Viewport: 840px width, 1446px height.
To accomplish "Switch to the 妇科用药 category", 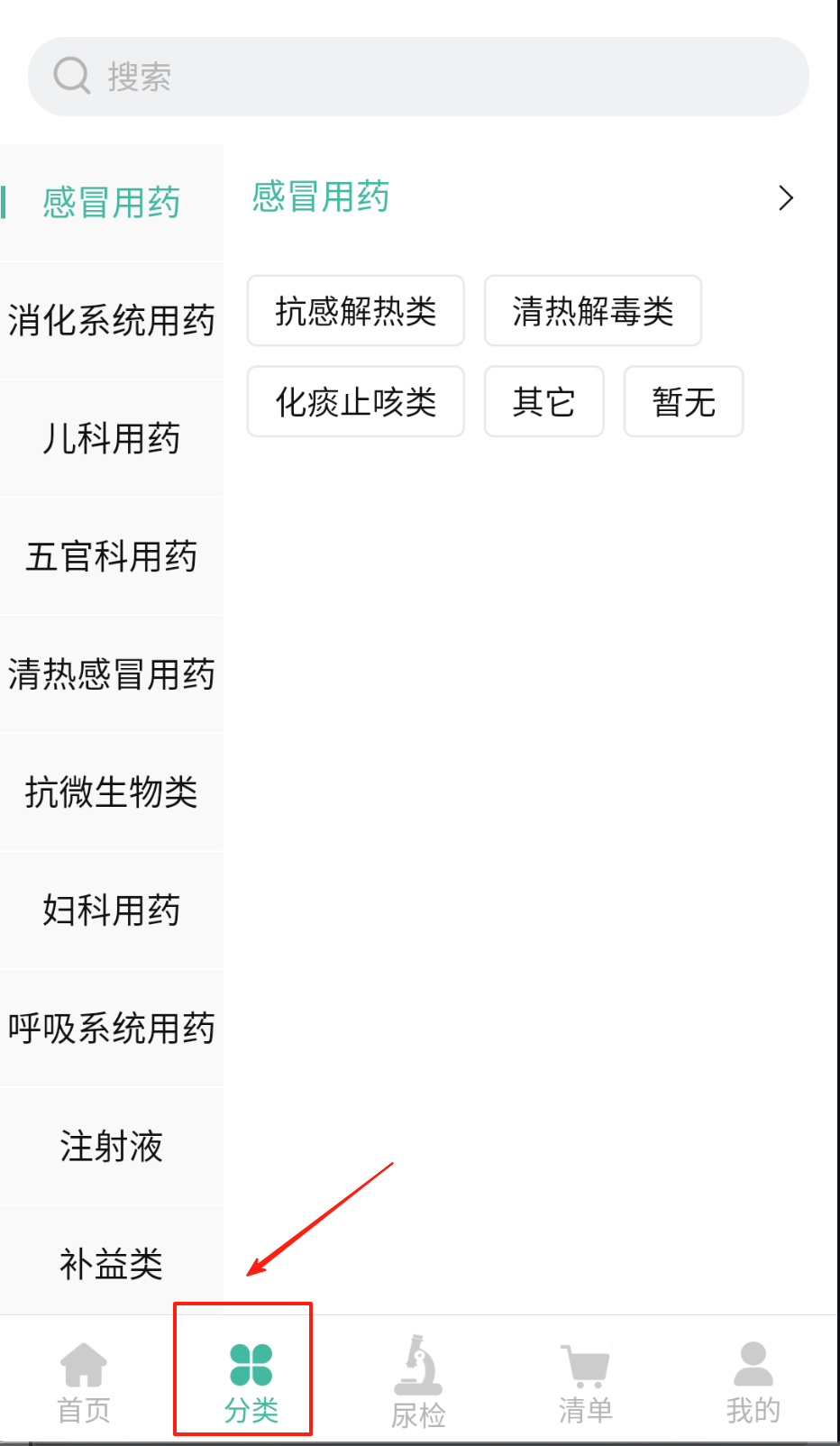I will (x=111, y=911).
